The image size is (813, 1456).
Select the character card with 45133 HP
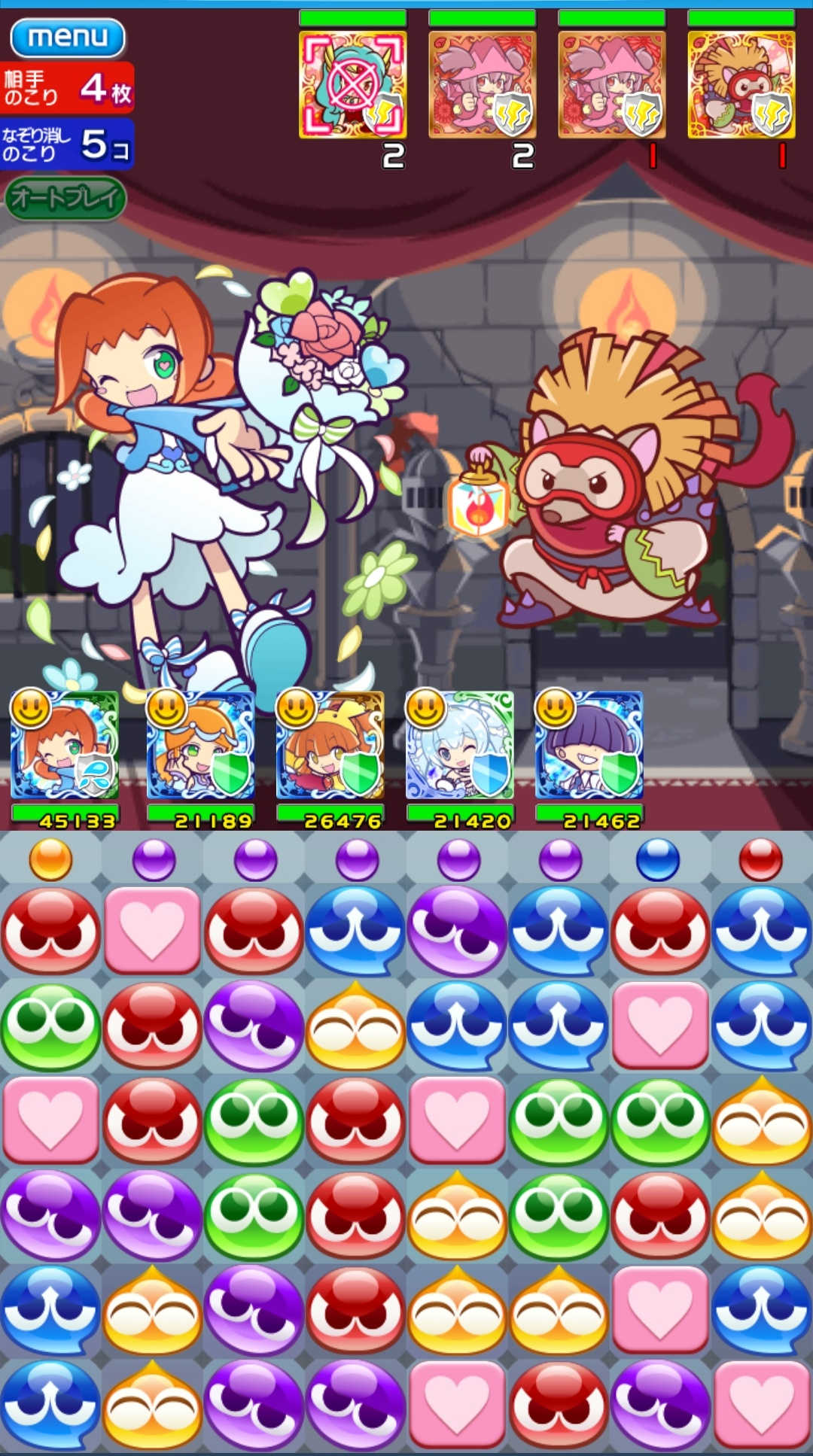[65, 746]
